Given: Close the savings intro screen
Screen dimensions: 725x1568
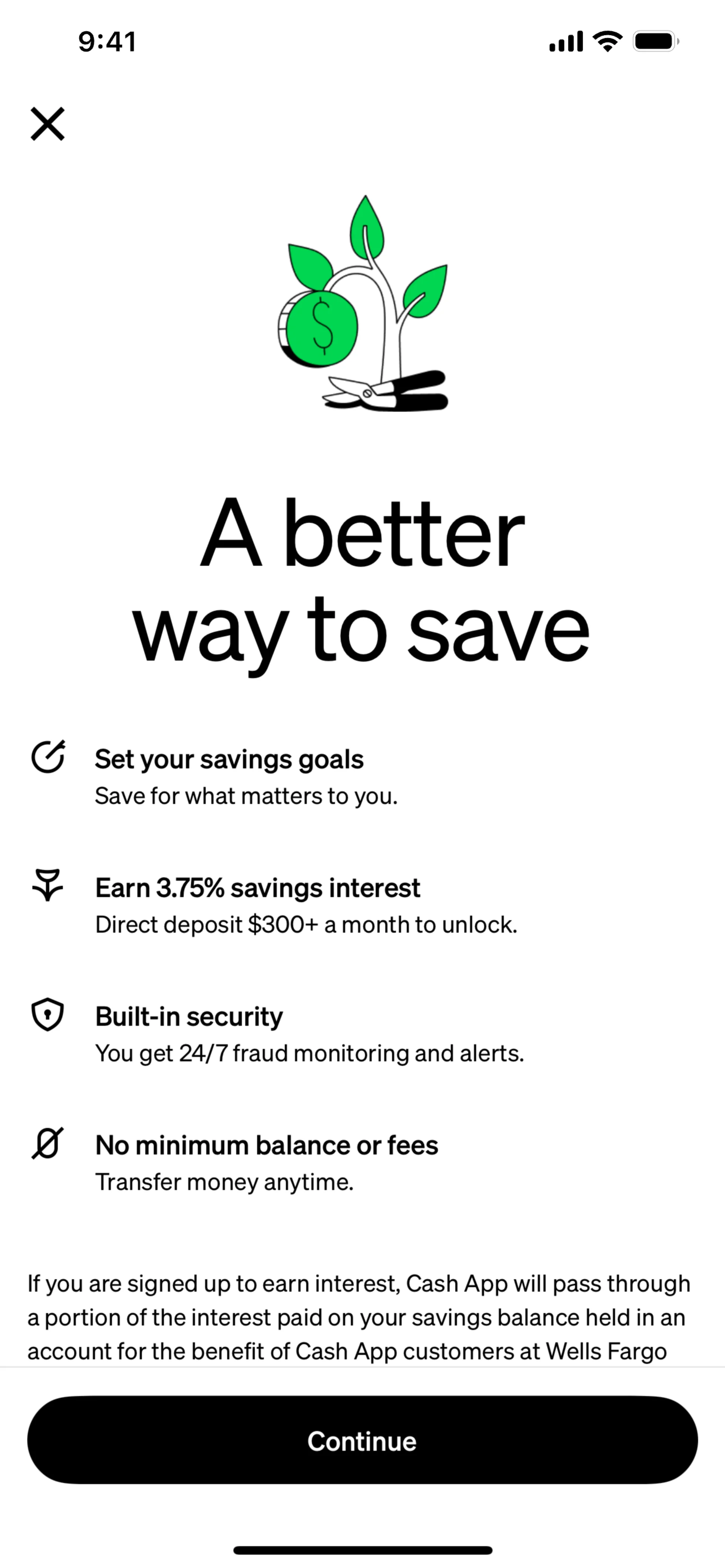Looking at the screenshot, I should [x=48, y=124].
